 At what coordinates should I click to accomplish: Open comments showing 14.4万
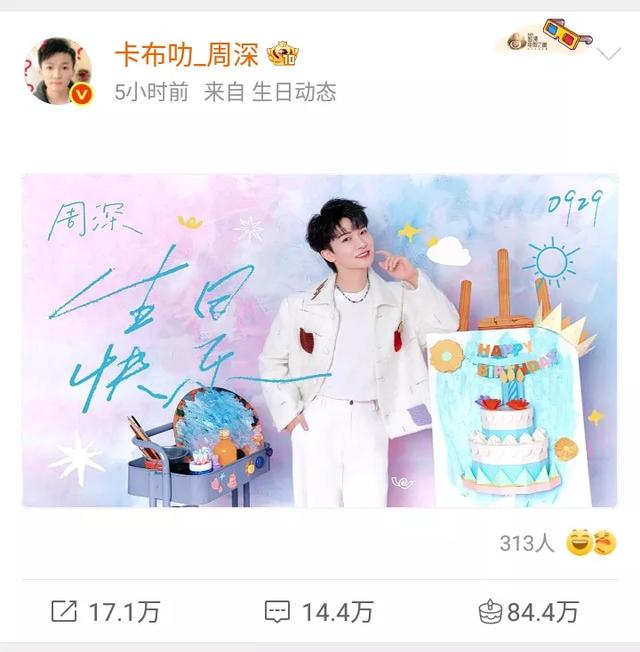318,612
